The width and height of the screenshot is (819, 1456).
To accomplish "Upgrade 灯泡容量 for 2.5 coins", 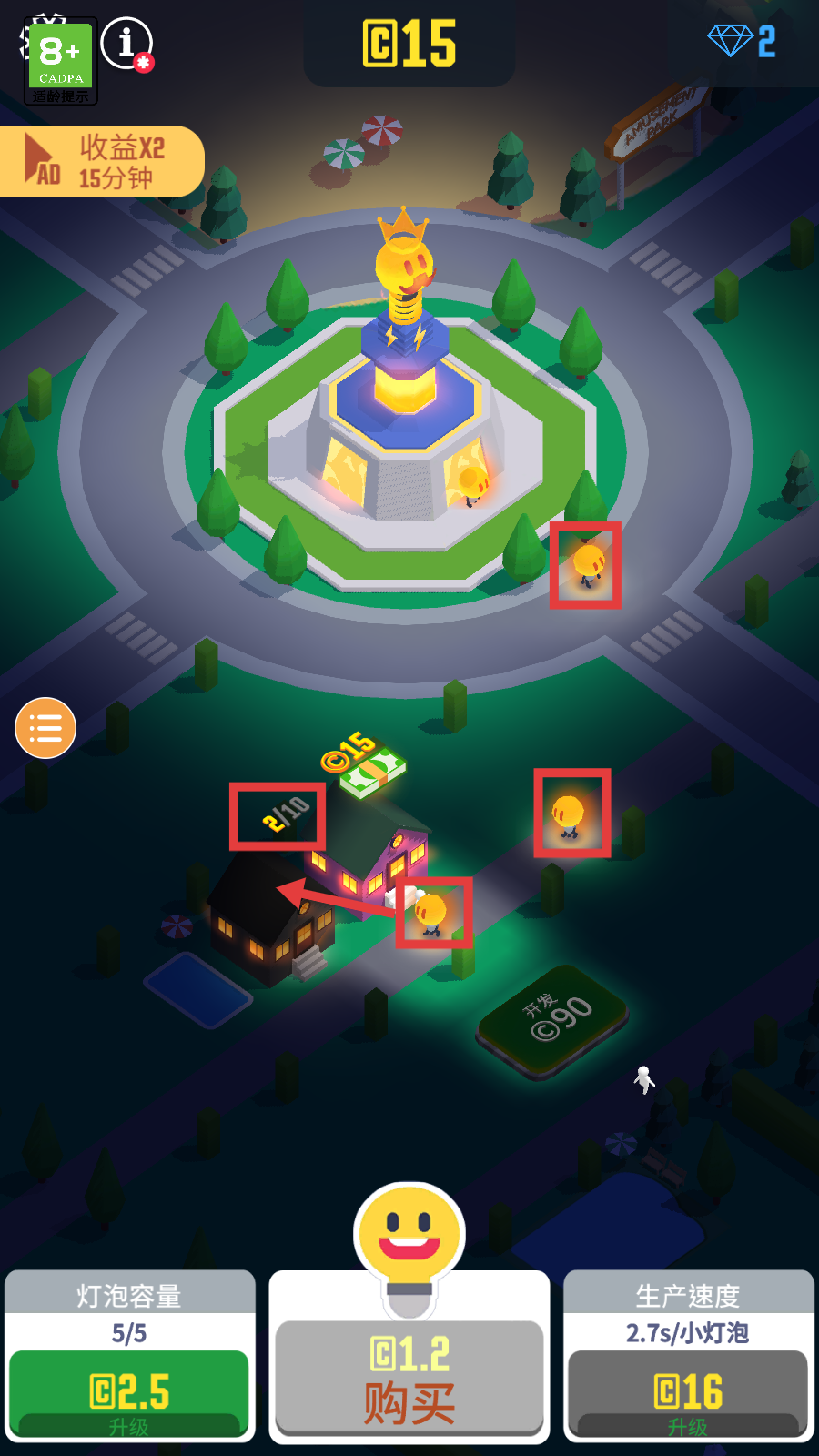I will click(129, 1392).
